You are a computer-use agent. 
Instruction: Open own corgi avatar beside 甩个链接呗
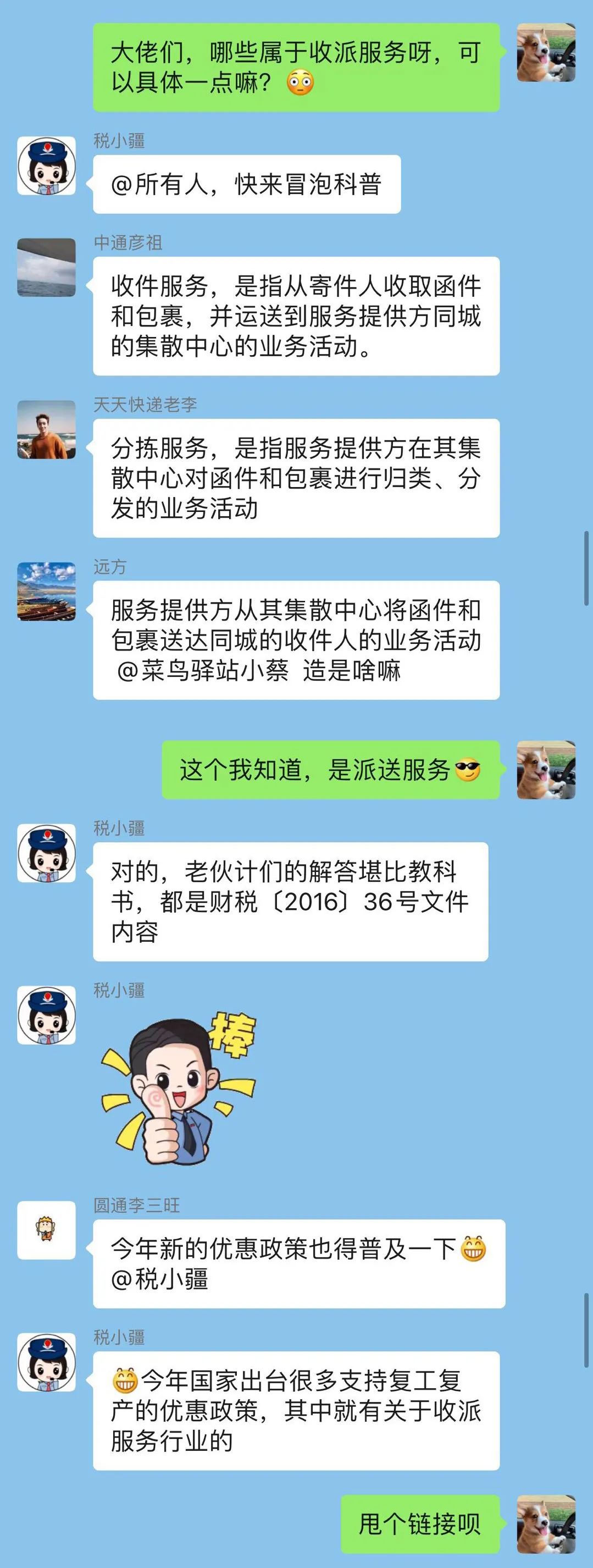pos(546,1523)
